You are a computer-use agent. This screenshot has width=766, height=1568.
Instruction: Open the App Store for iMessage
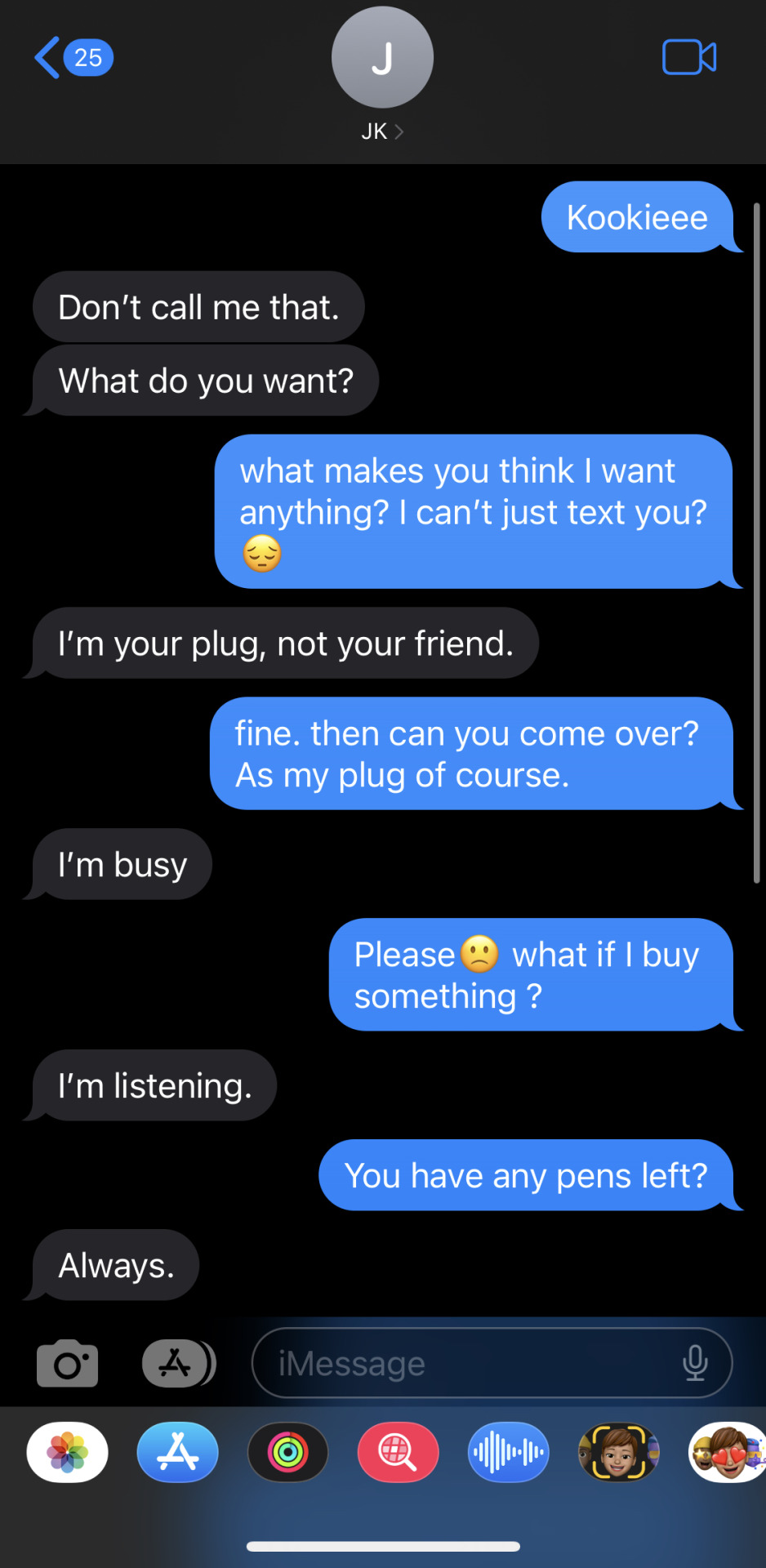tap(178, 1452)
